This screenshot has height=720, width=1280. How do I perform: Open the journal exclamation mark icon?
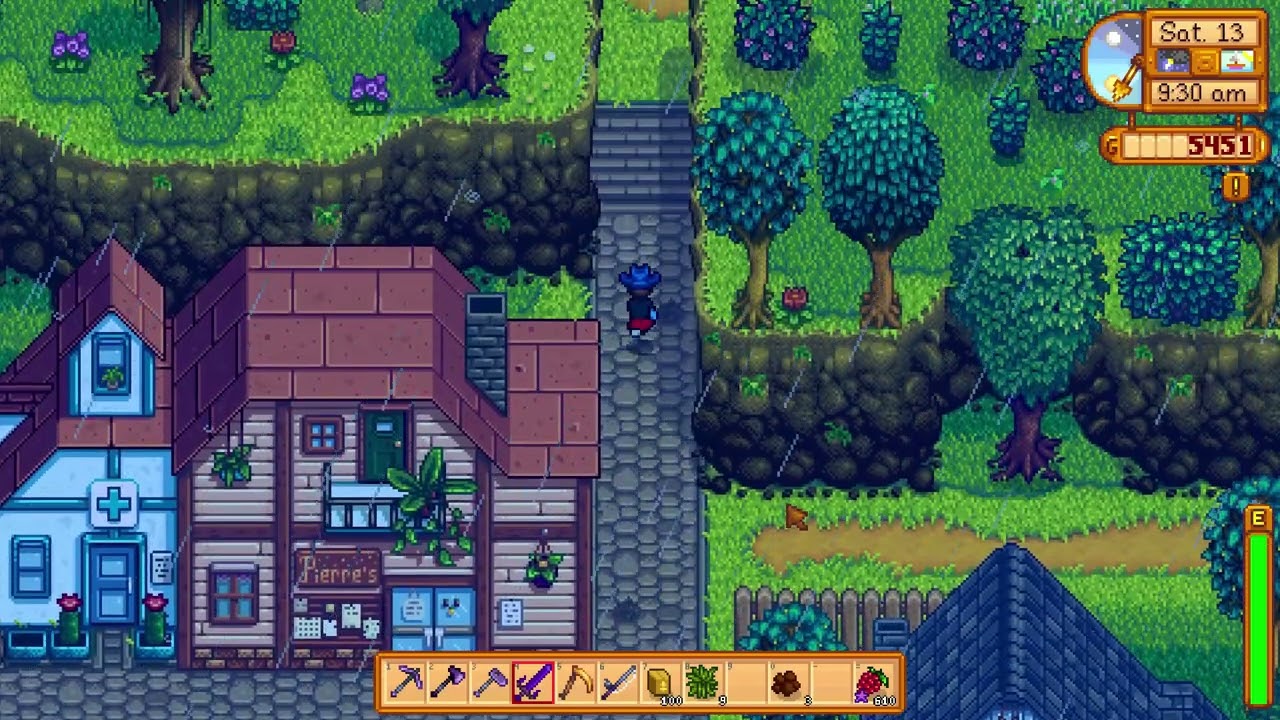pos(1237,187)
